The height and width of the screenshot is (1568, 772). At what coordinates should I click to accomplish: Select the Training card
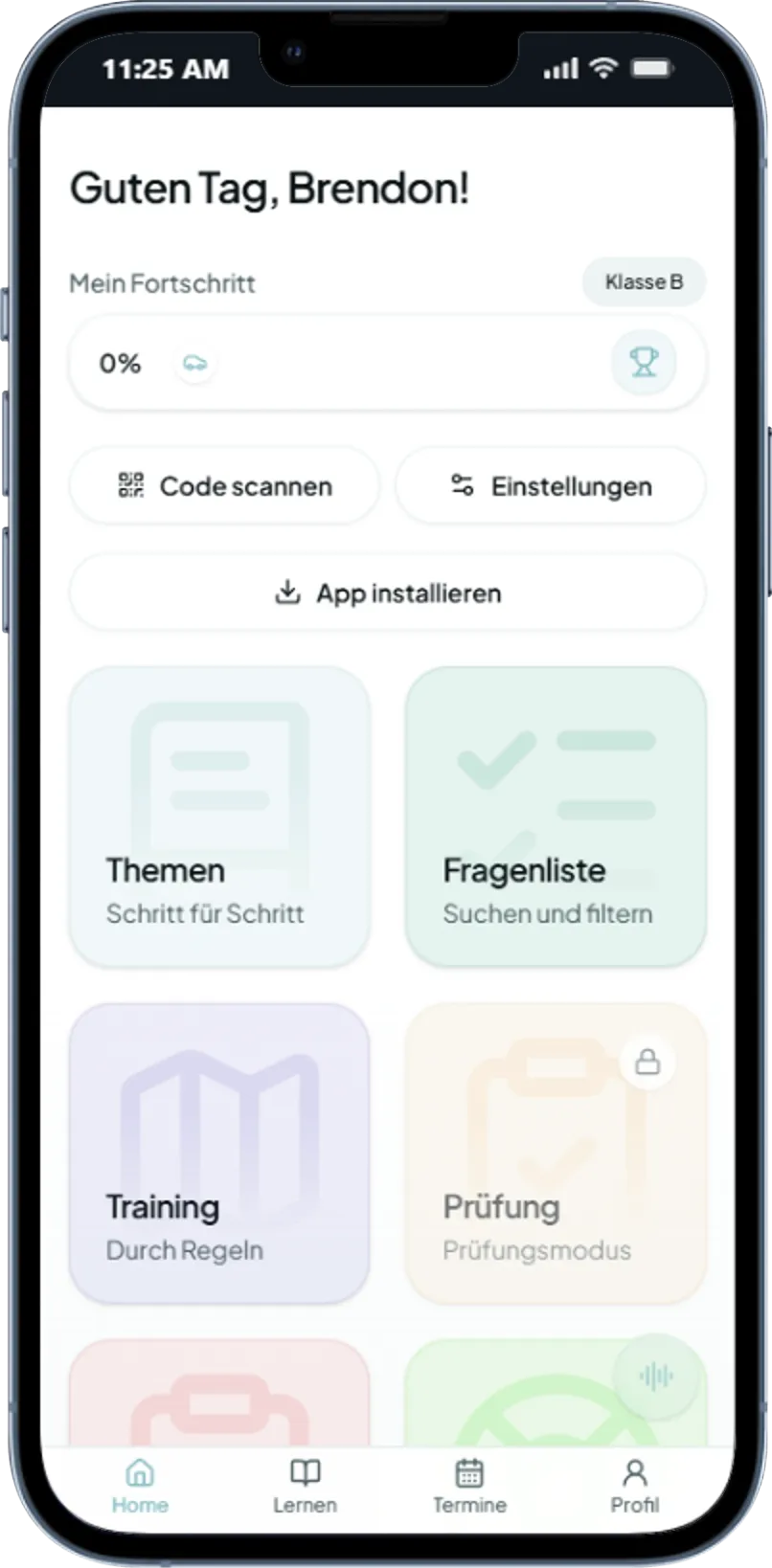point(219,1154)
